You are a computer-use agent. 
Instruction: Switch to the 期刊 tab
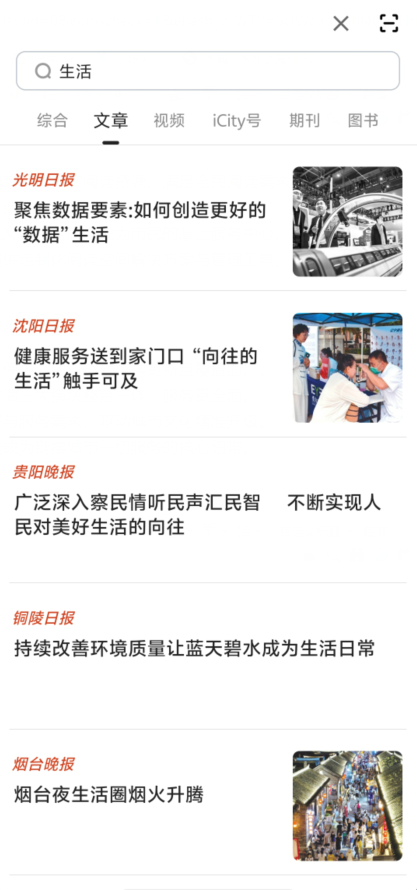tap(305, 121)
